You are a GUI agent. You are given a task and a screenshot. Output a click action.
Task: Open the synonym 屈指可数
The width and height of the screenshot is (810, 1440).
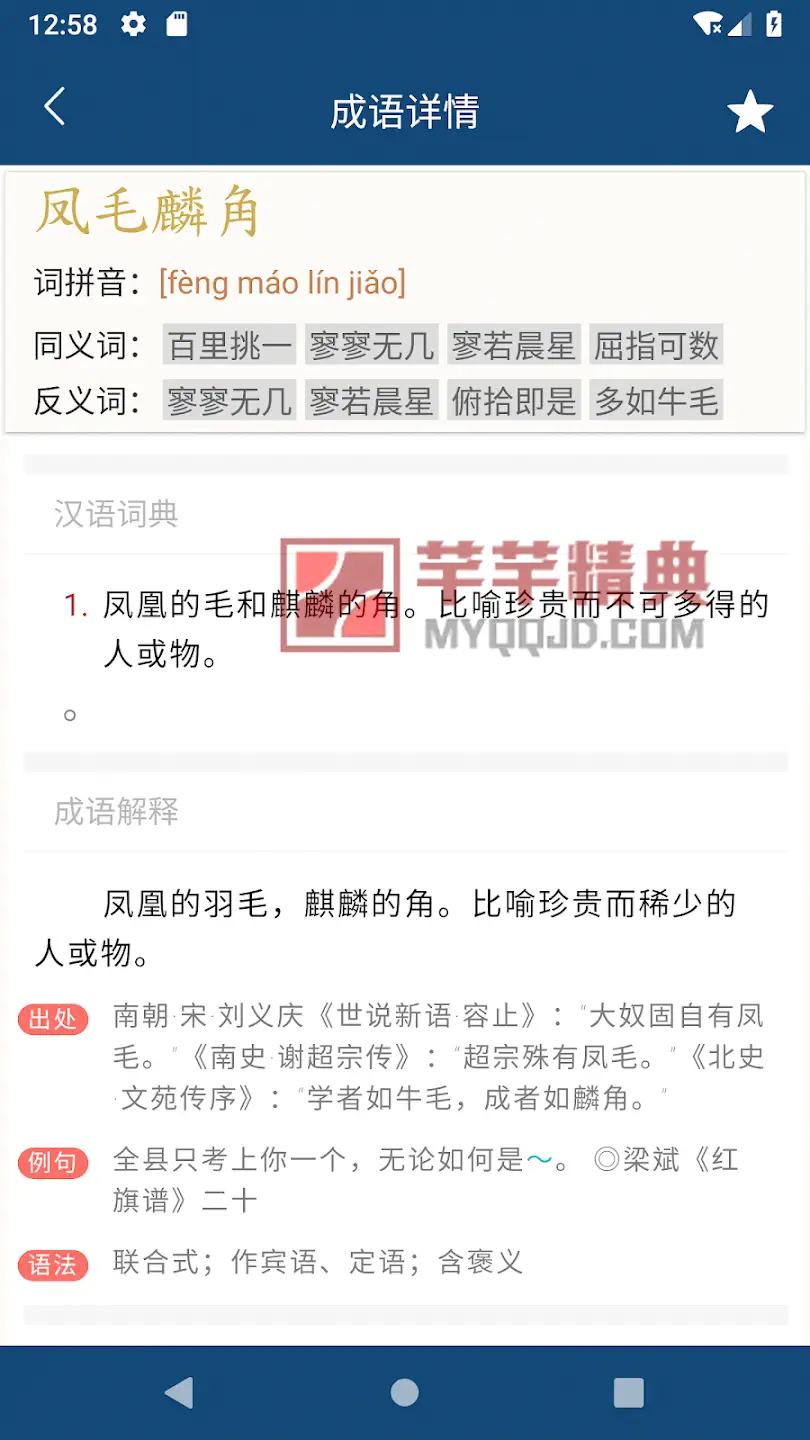pos(655,345)
